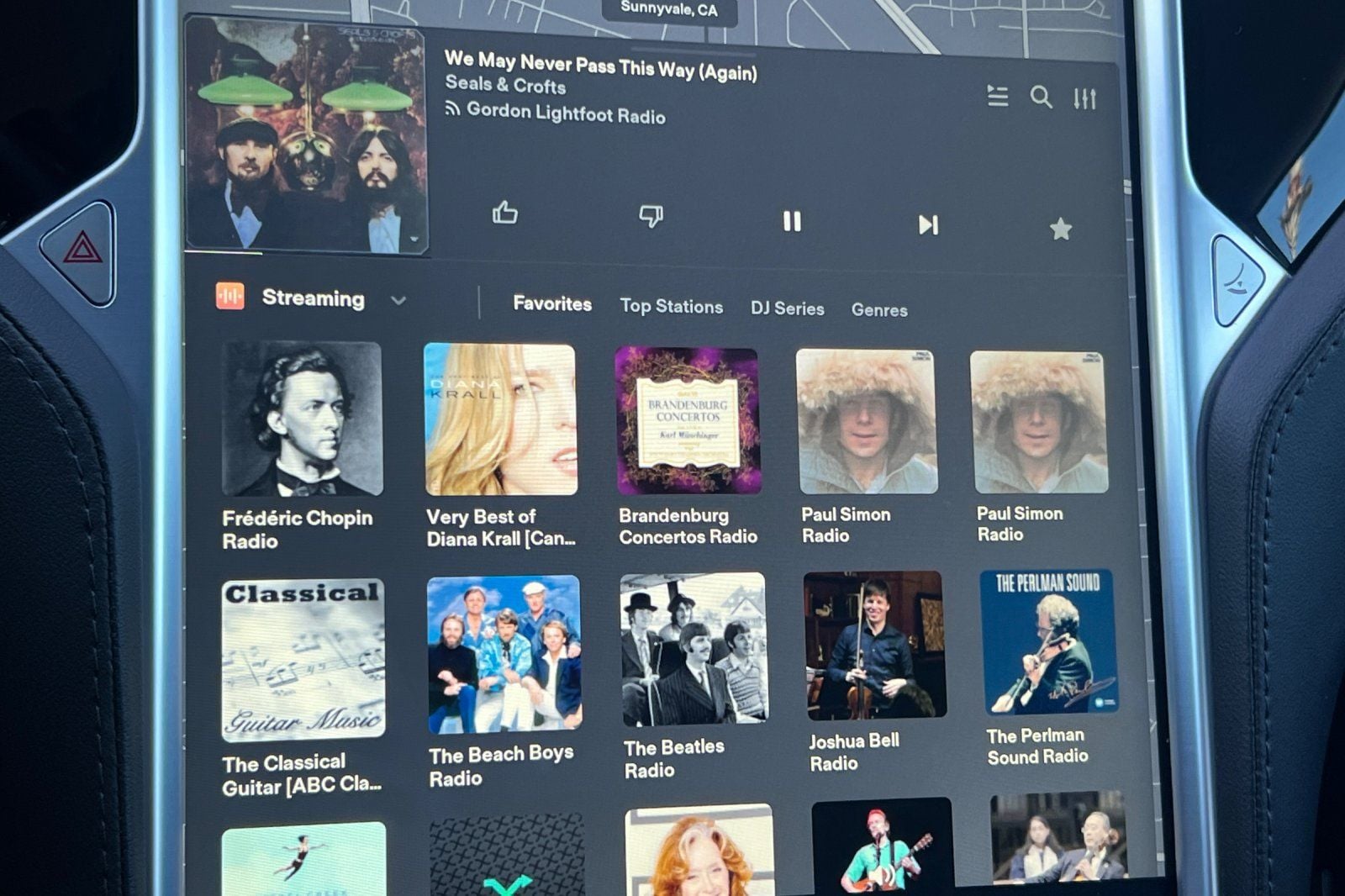Open the audio equalizer settings

point(1084,99)
